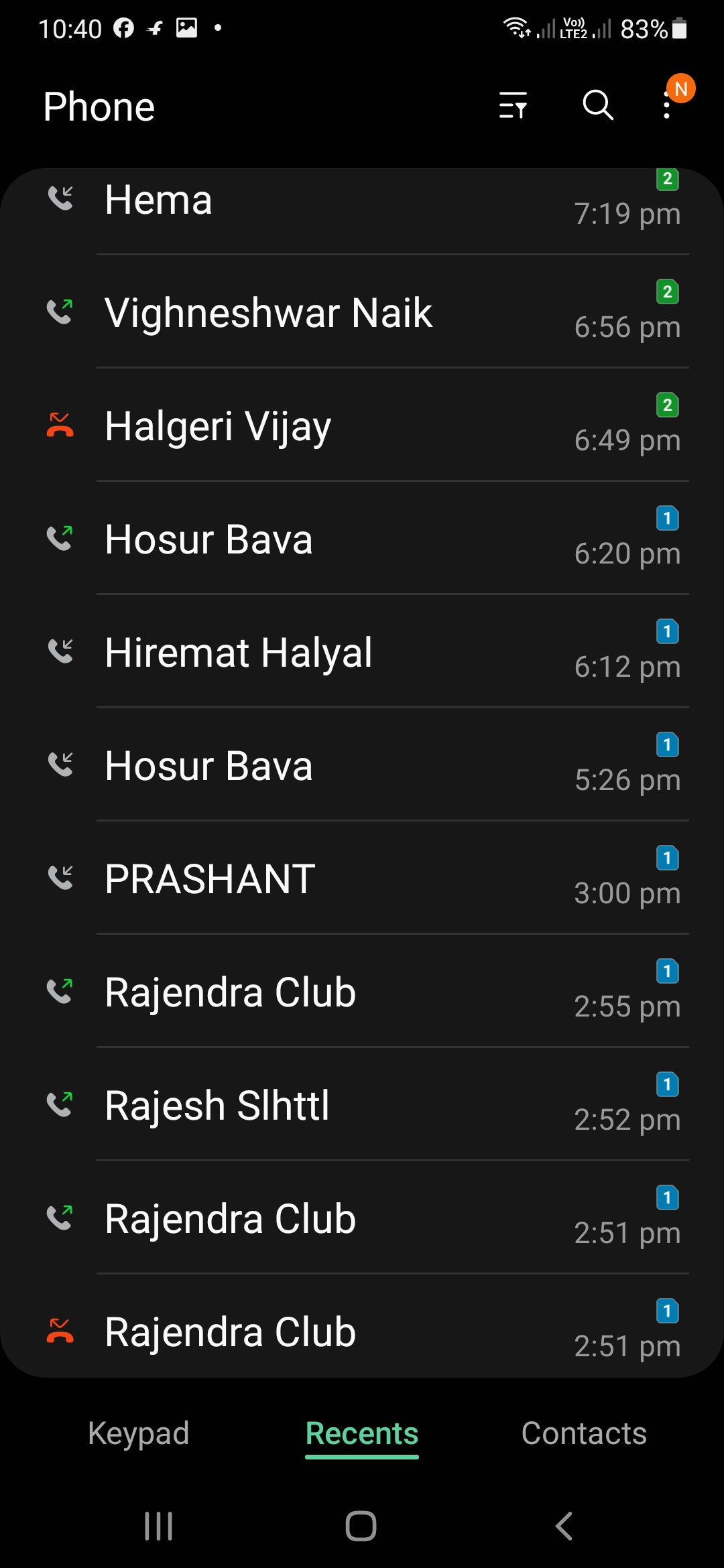Viewport: 724px width, 1568px height.
Task: Open Hosur Bava's 6:20 pm call
Action: pos(362,539)
